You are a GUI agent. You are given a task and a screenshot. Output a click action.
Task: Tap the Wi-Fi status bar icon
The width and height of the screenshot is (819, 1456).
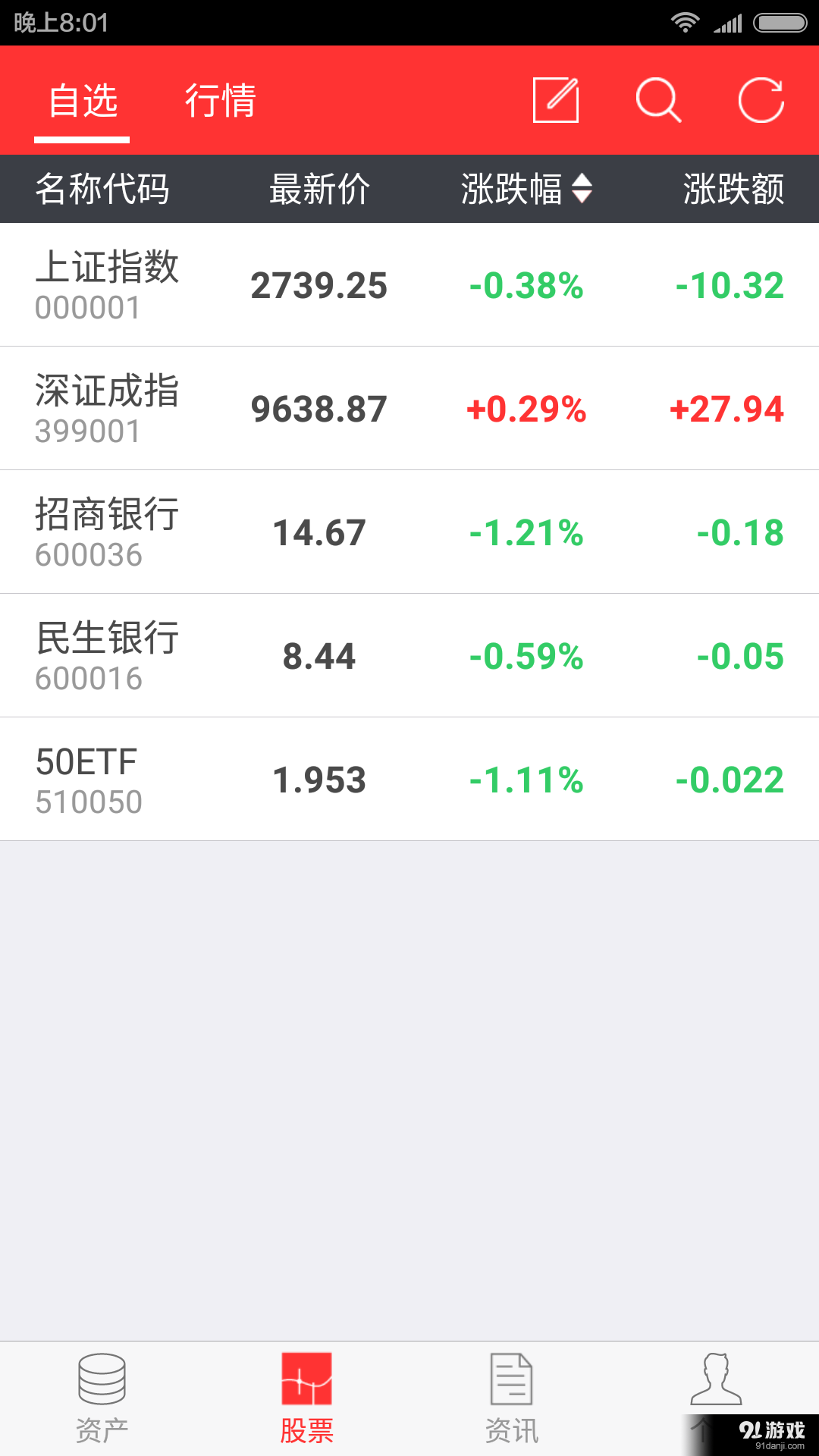(687, 23)
